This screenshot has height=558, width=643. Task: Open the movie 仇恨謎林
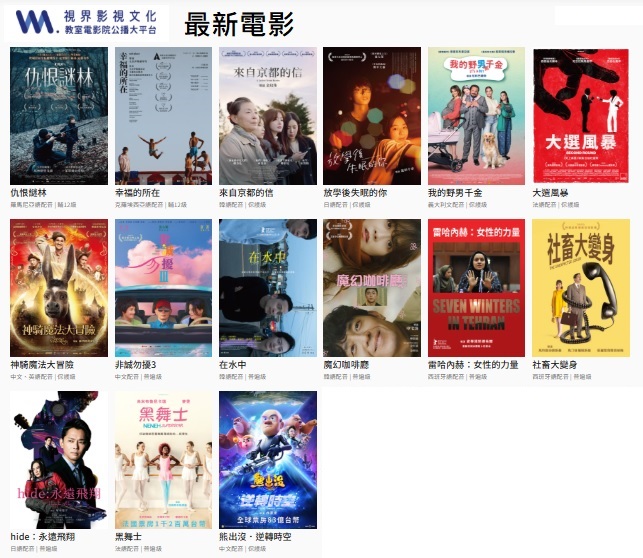pyautogui.click(x=58, y=116)
